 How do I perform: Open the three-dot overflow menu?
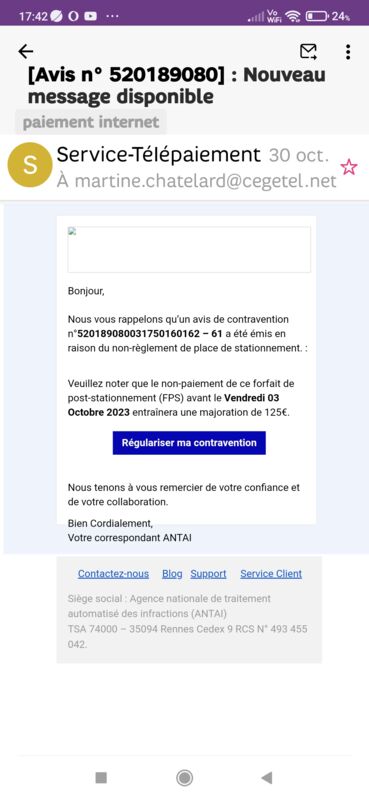[x=348, y=52]
